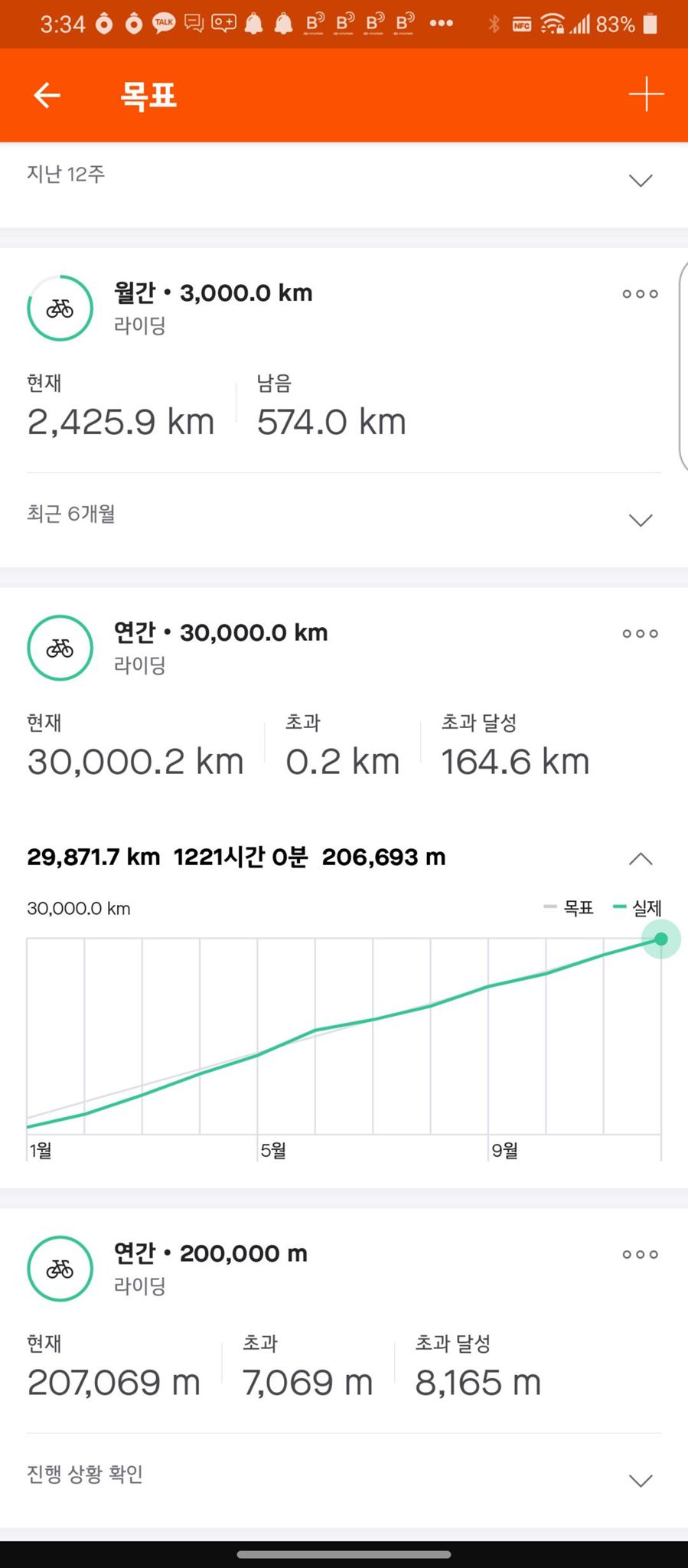Open options for 월간 3,000.0 km goal
This screenshot has height=1568, width=688.
pyautogui.click(x=640, y=294)
